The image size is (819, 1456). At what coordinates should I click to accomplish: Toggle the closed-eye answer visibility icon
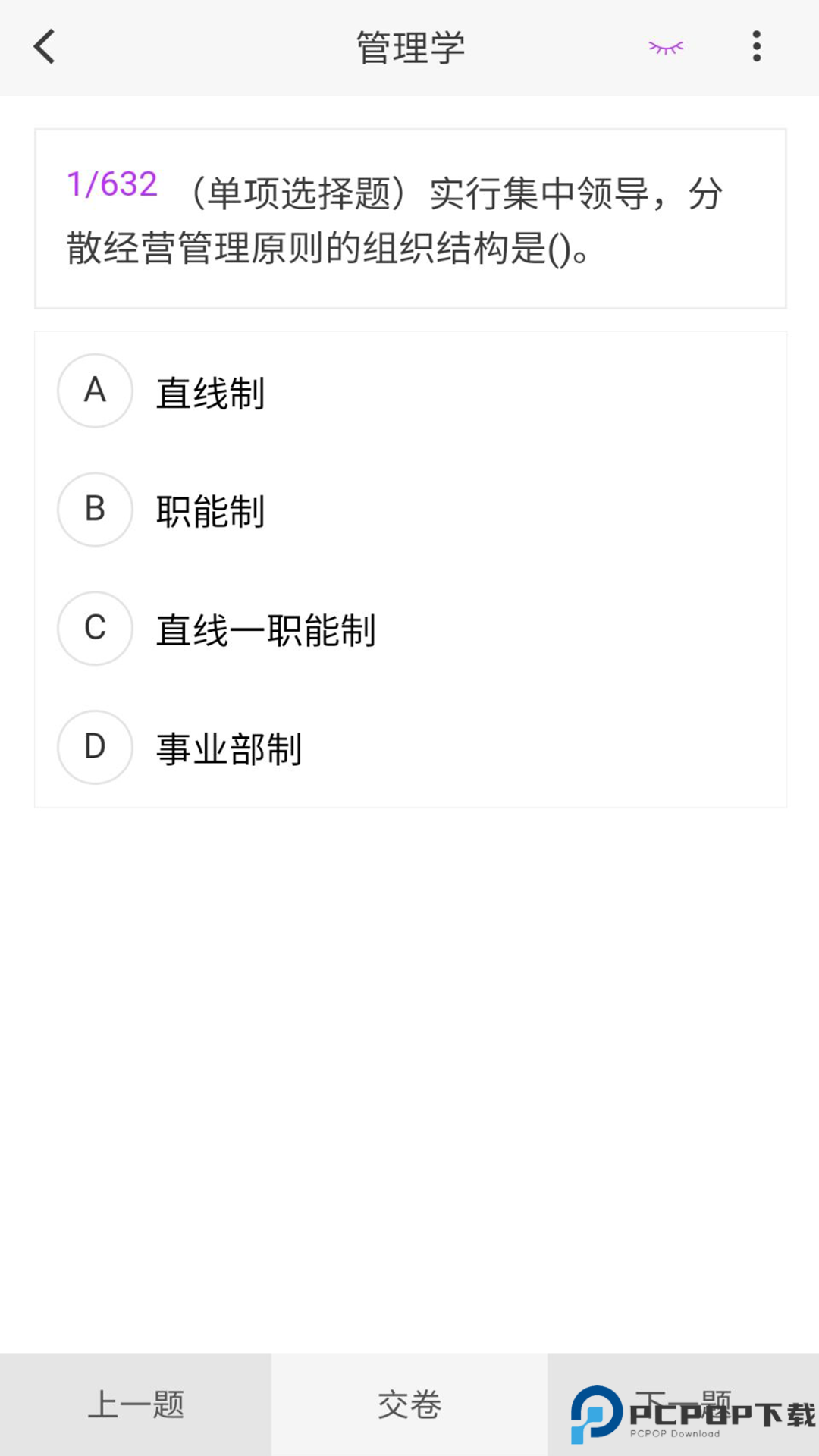tap(665, 47)
